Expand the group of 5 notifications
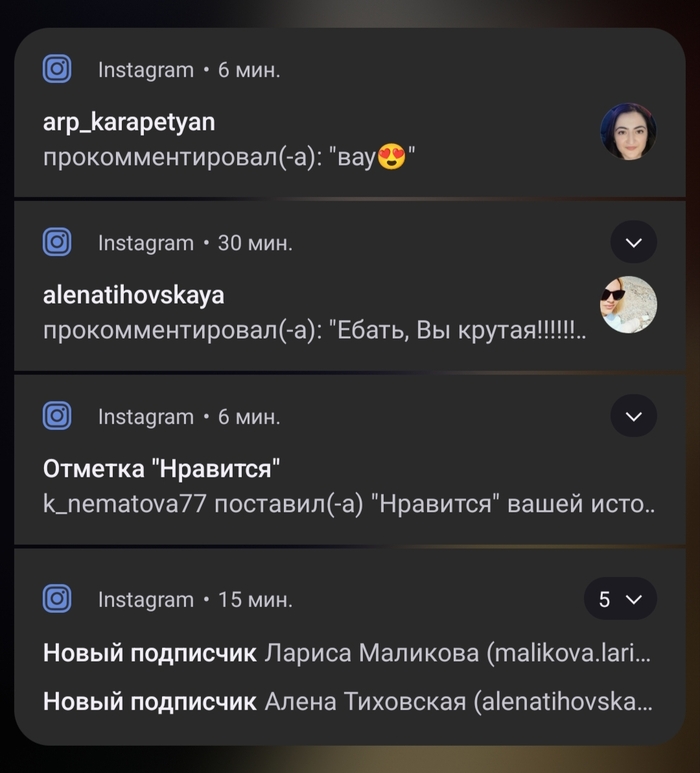700x773 pixels. click(x=620, y=599)
